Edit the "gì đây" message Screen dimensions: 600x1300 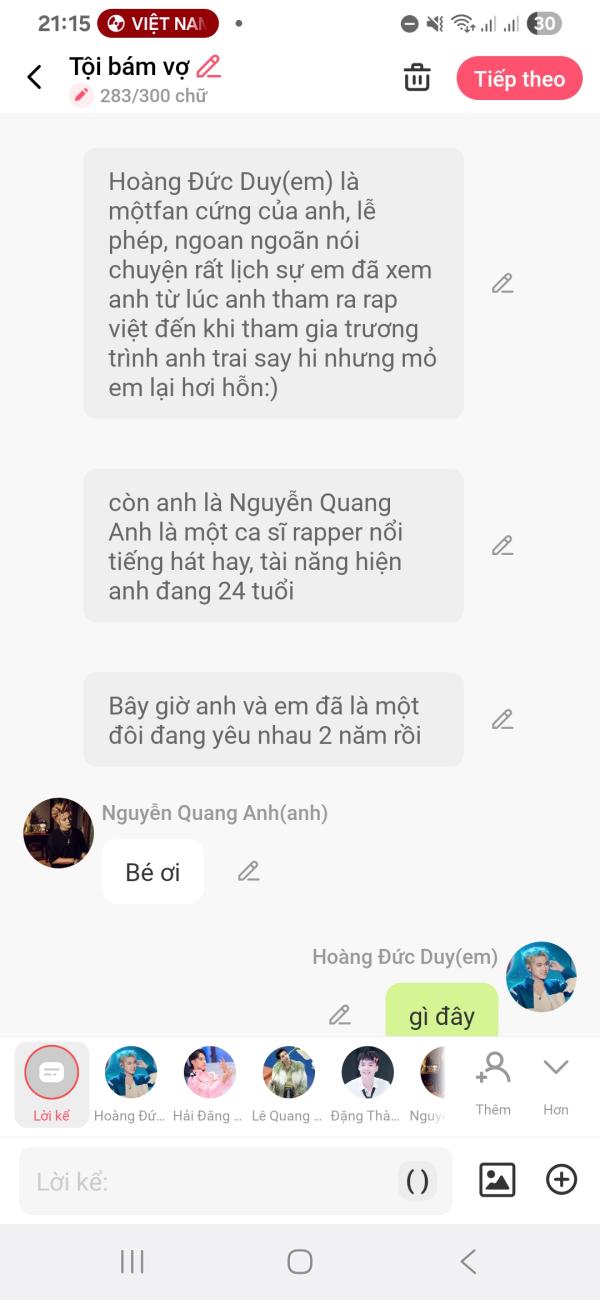point(340,1016)
